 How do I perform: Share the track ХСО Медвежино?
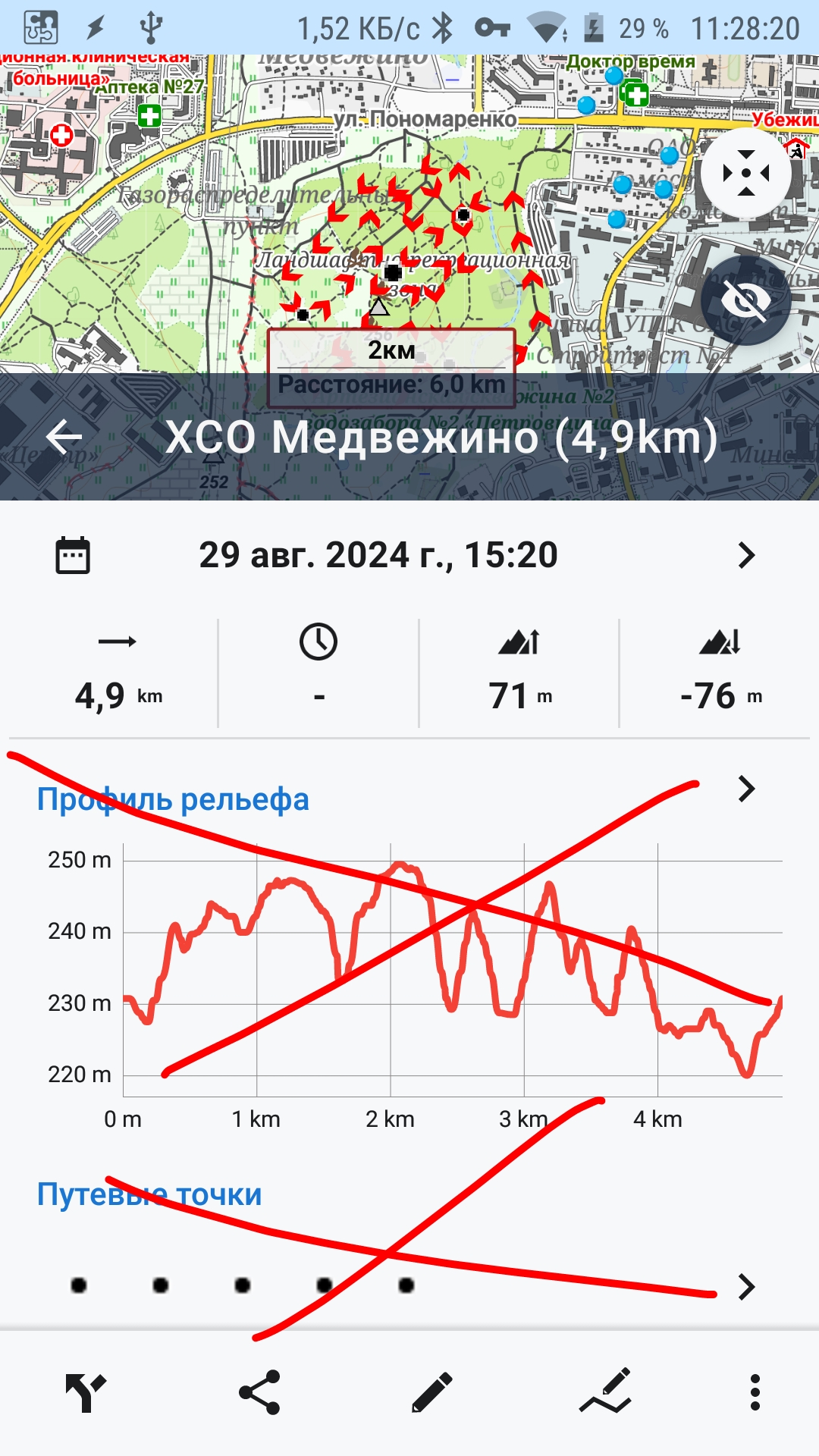tap(259, 1392)
